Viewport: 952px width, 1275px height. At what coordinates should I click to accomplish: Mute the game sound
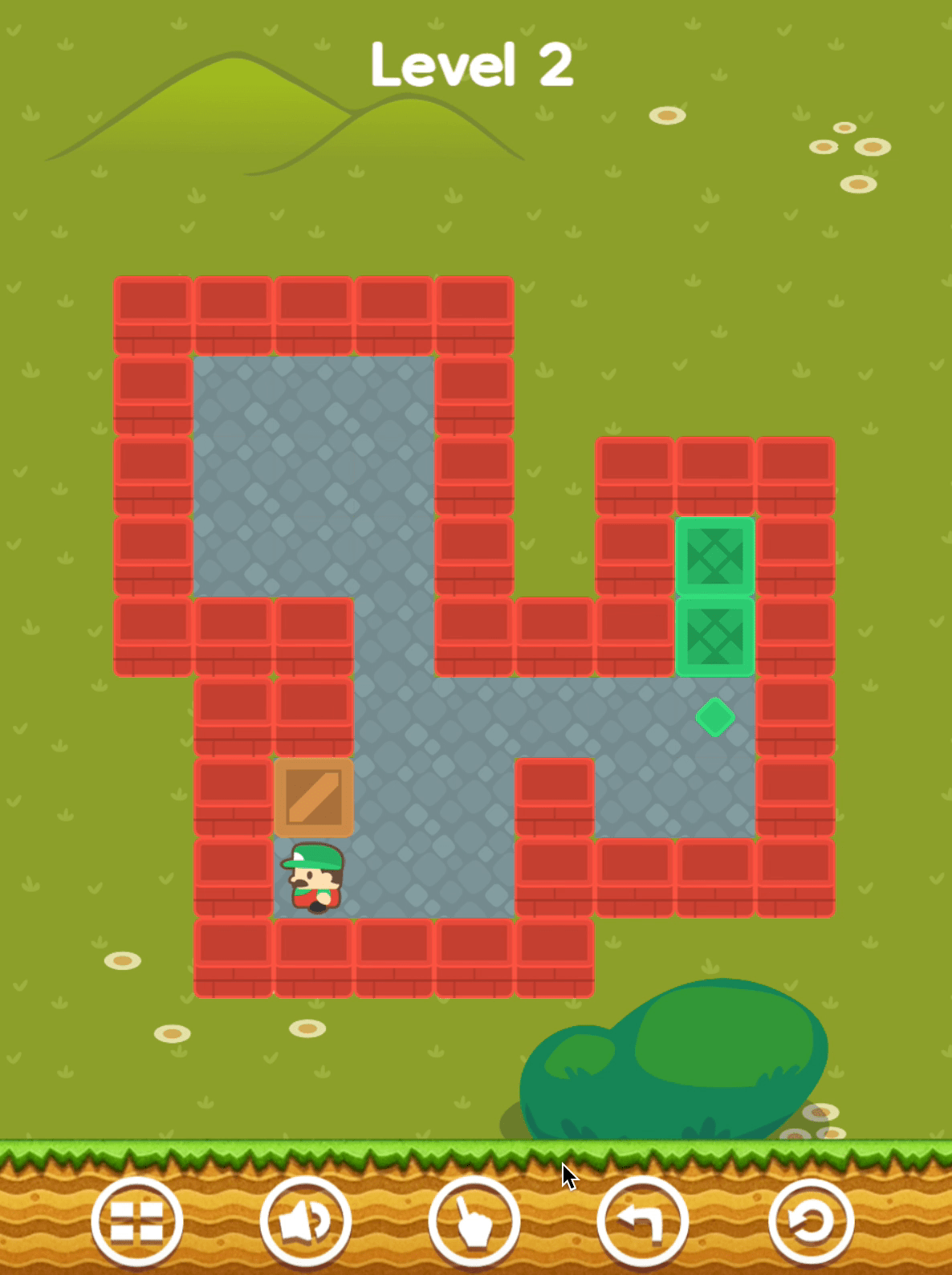[x=305, y=1221]
